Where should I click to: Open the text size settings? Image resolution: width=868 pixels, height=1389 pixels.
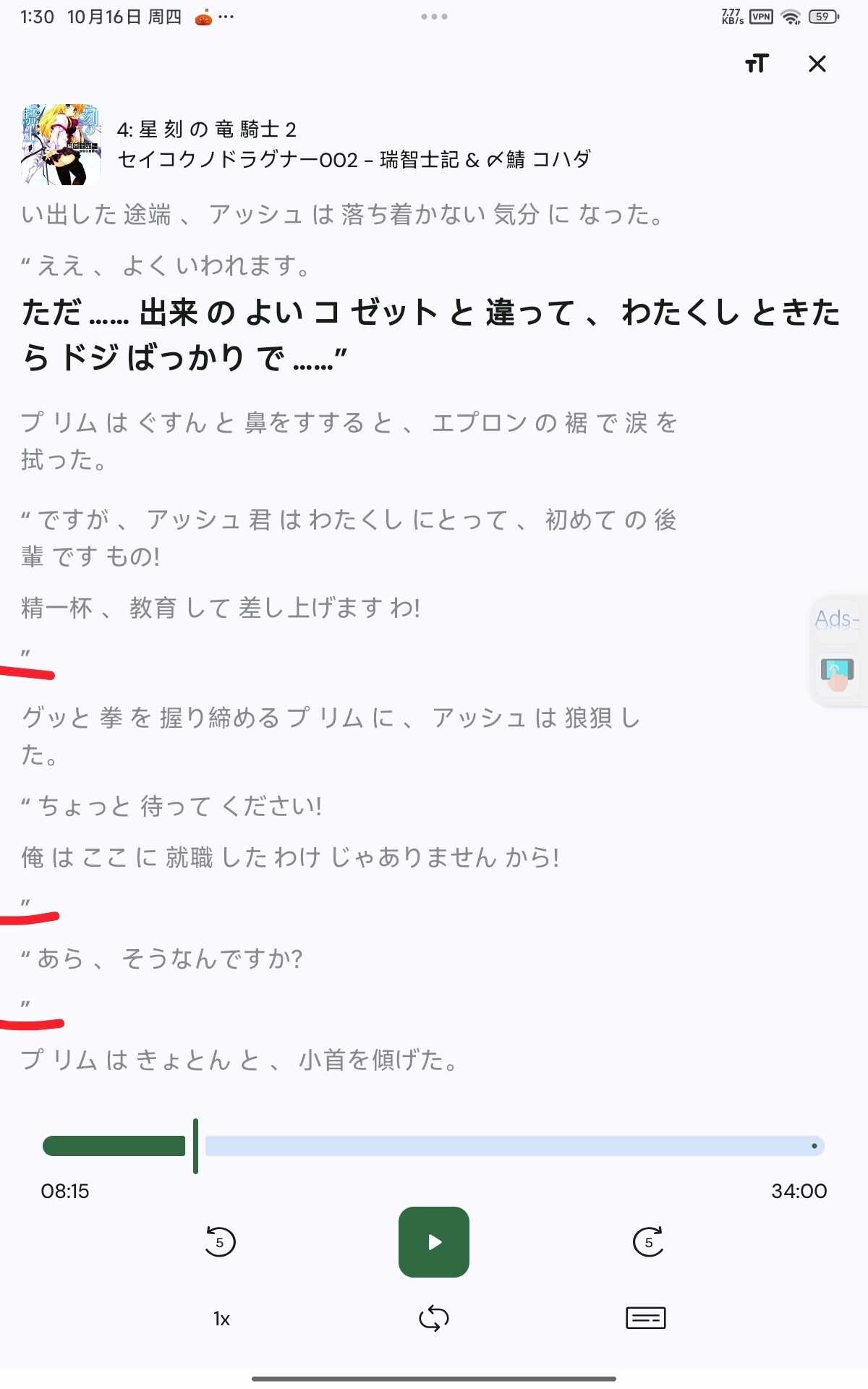click(x=757, y=64)
